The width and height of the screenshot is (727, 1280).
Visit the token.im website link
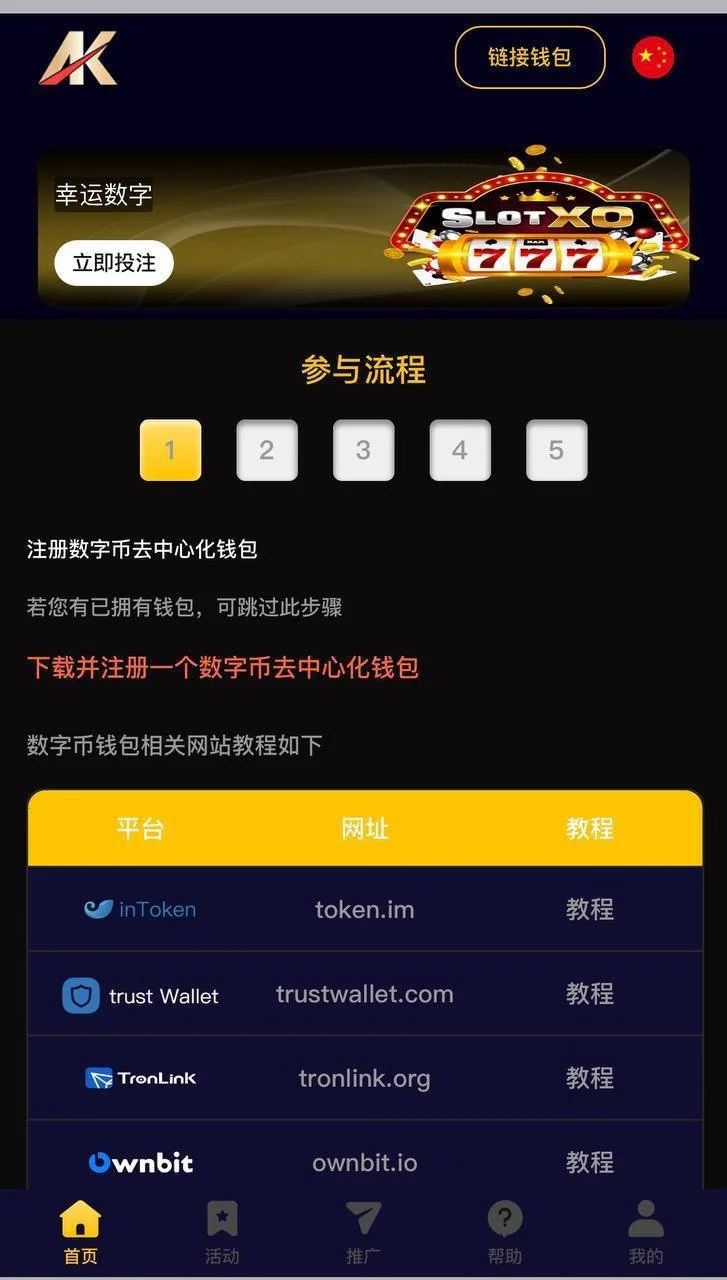364,909
